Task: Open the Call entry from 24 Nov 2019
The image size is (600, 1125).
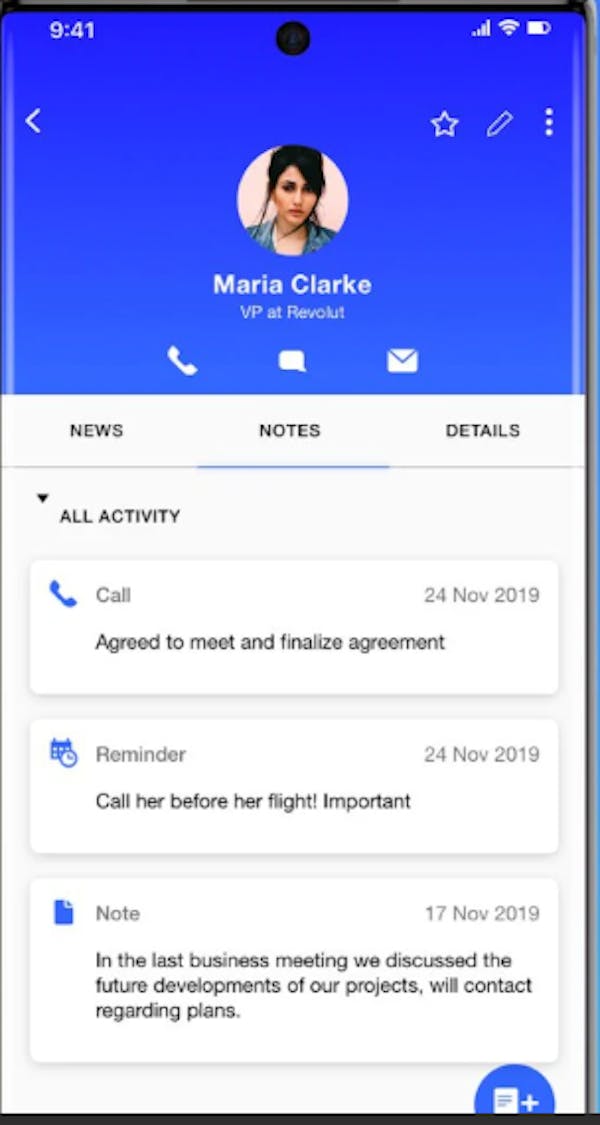Action: pos(294,627)
